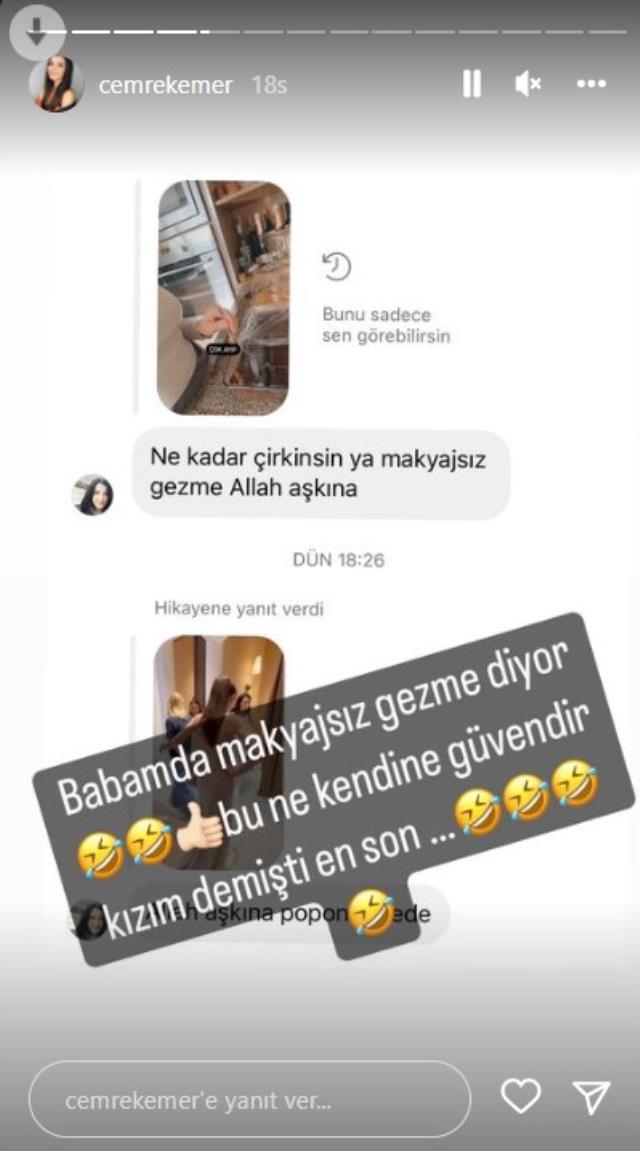Pause the story playback

472,85
